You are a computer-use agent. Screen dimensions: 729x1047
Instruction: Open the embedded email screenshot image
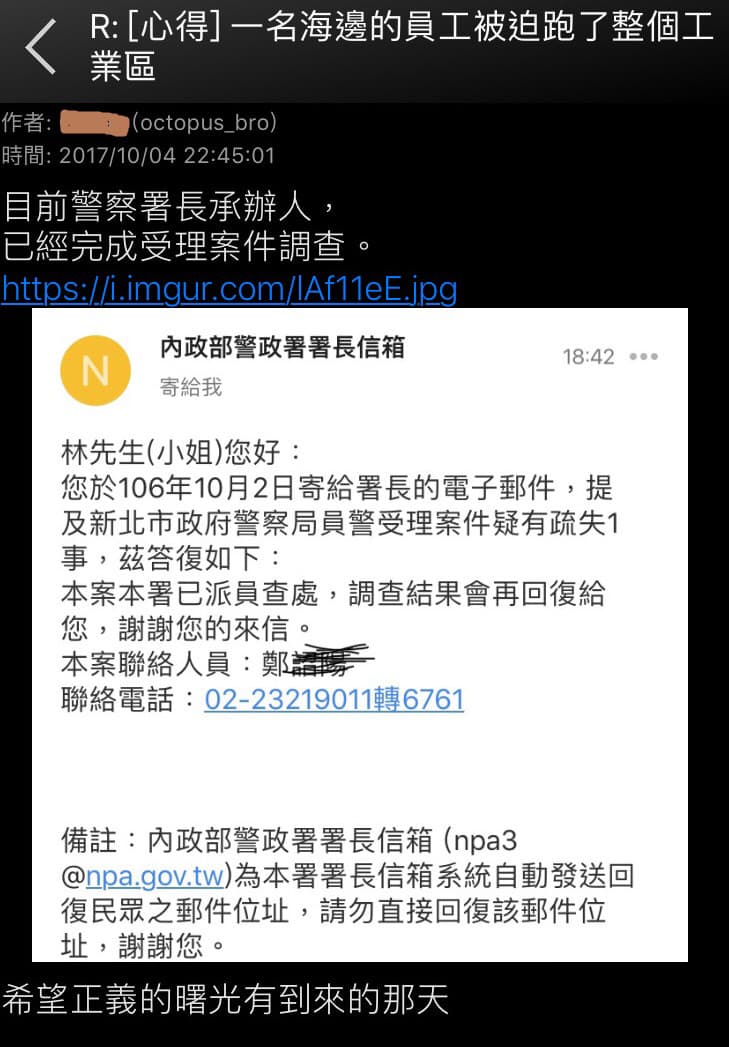[x=360, y=634]
